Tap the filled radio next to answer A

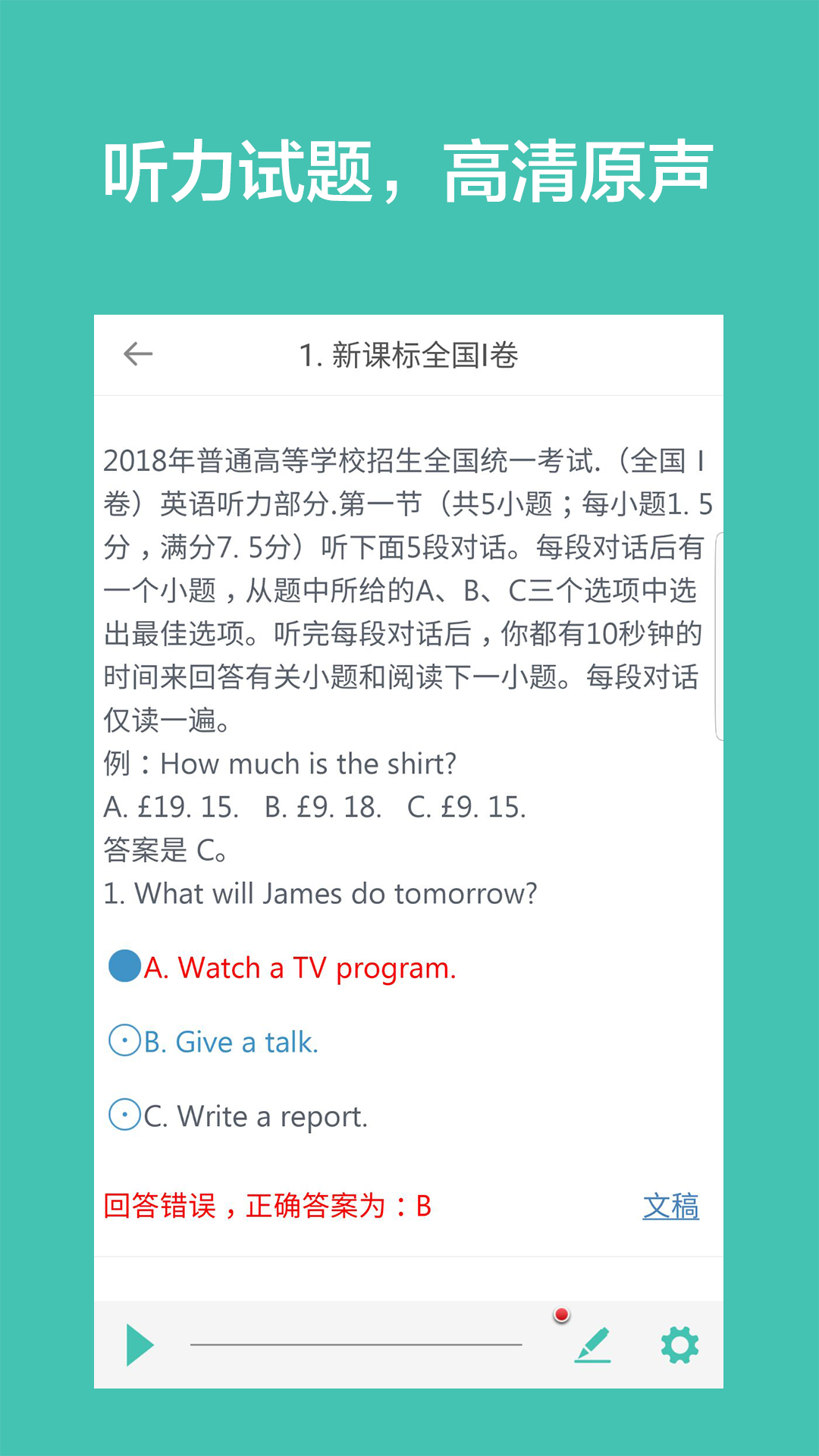pos(124,967)
